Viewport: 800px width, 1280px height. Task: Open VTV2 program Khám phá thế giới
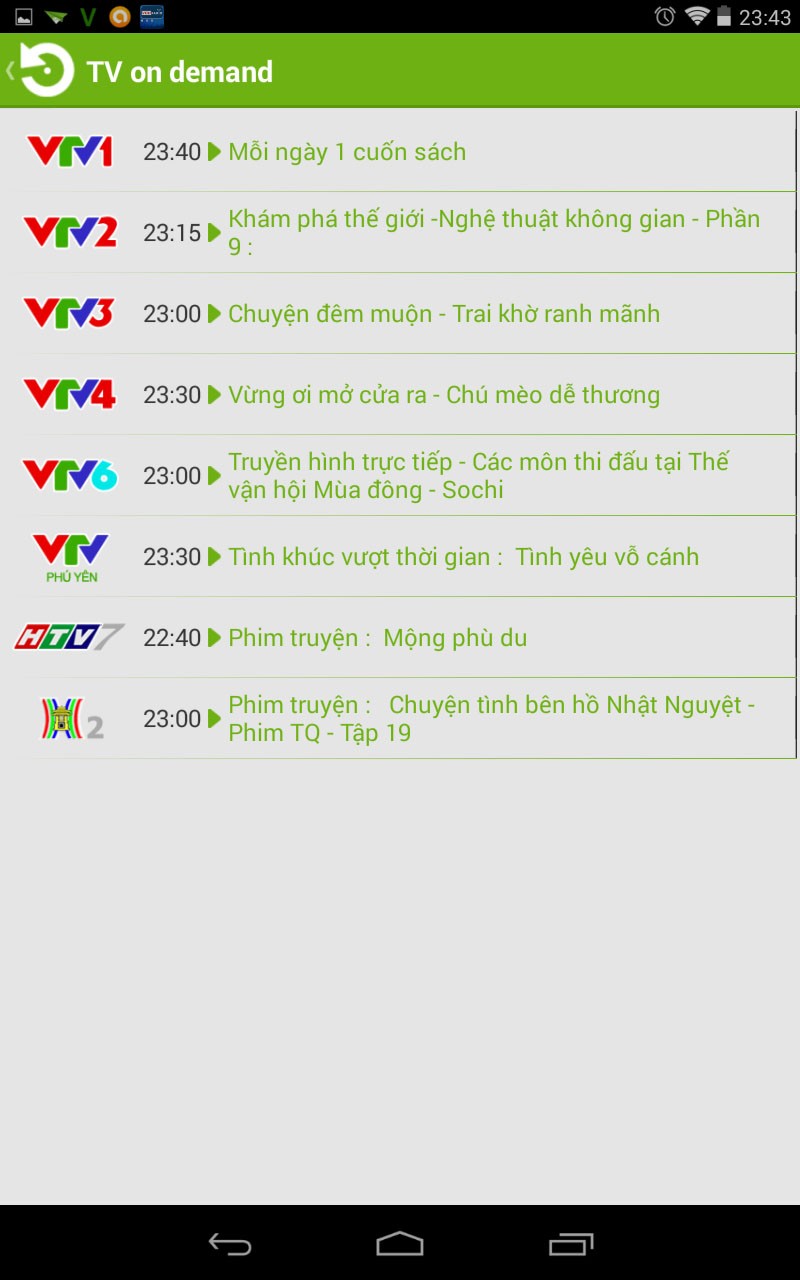398,232
